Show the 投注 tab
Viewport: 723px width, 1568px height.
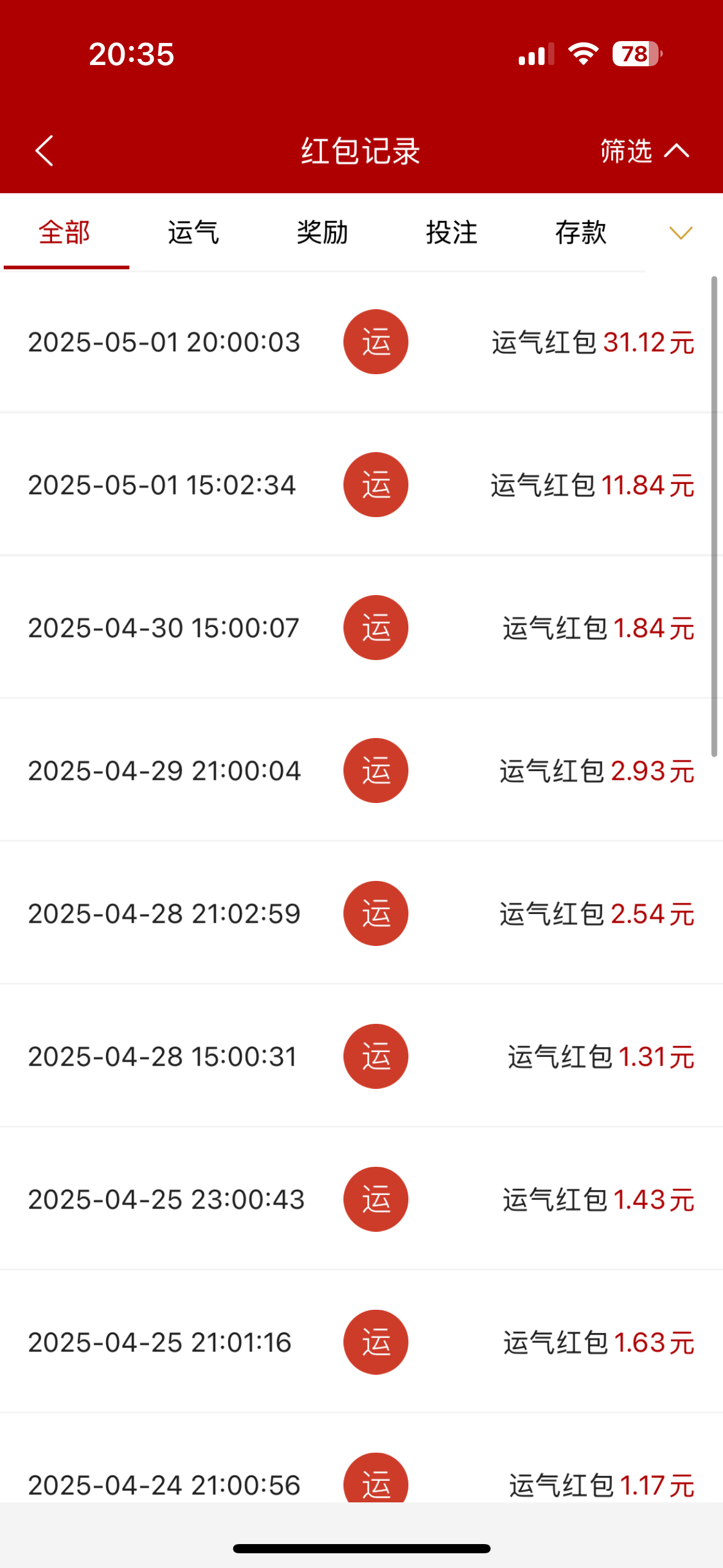point(452,233)
